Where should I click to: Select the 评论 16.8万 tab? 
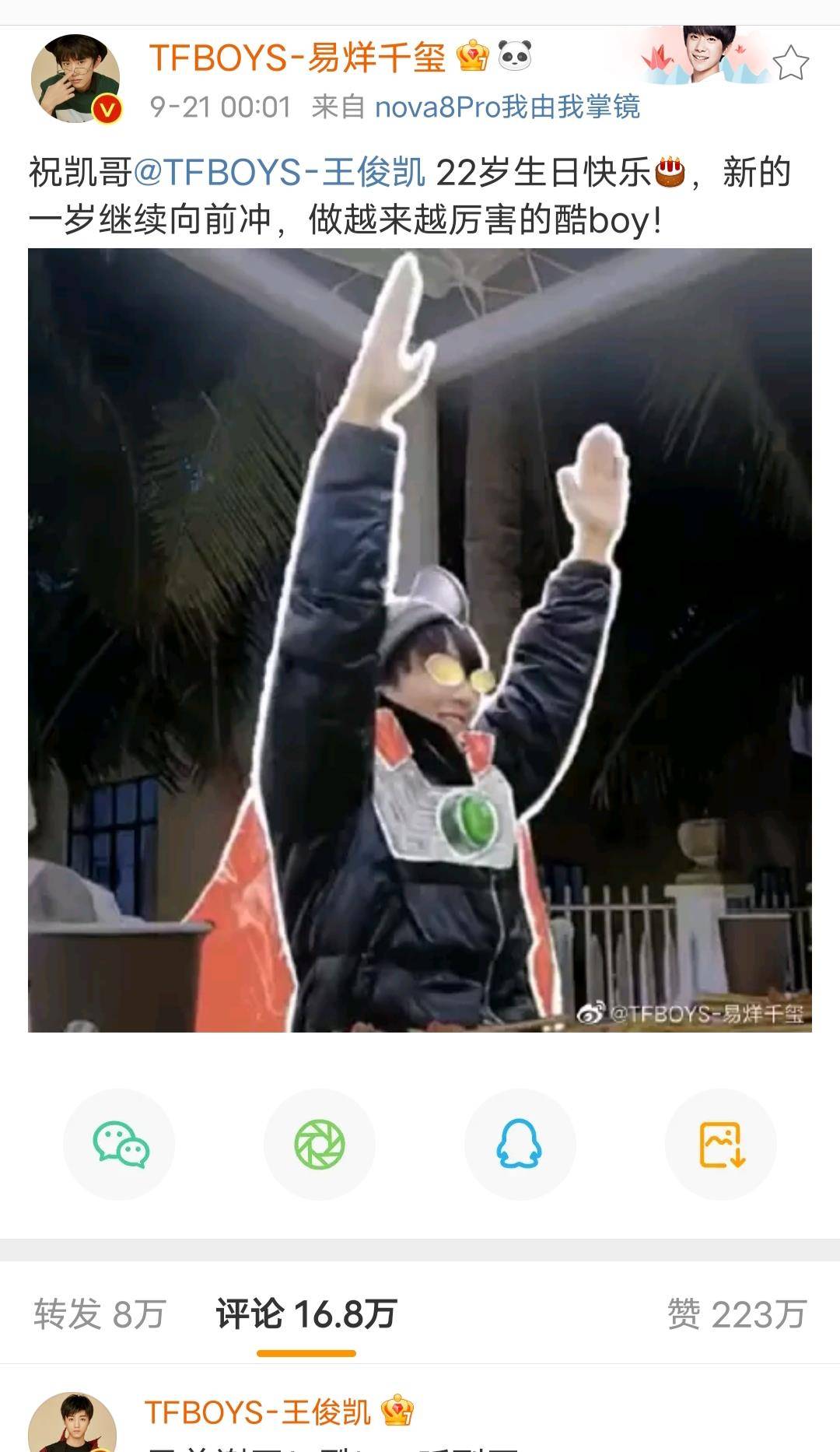tap(306, 1314)
